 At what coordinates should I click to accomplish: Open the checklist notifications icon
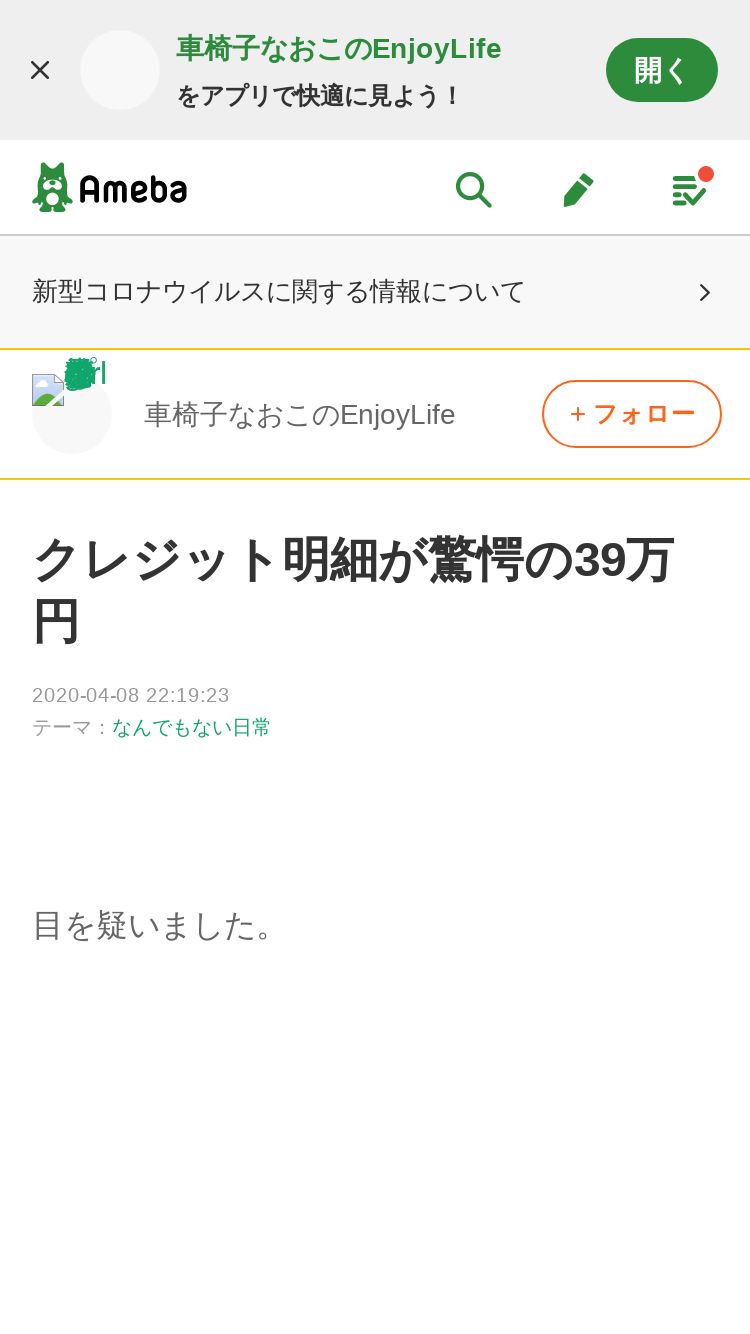689,189
